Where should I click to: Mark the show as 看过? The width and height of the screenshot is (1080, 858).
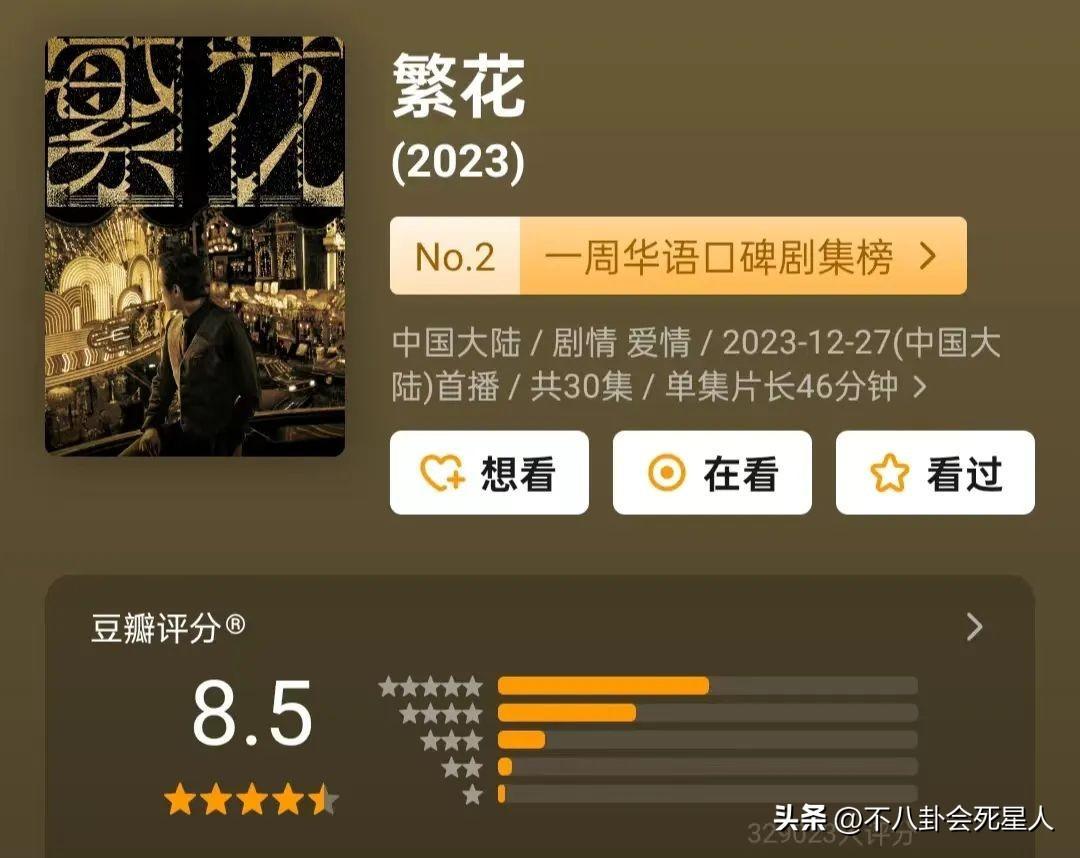point(935,473)
